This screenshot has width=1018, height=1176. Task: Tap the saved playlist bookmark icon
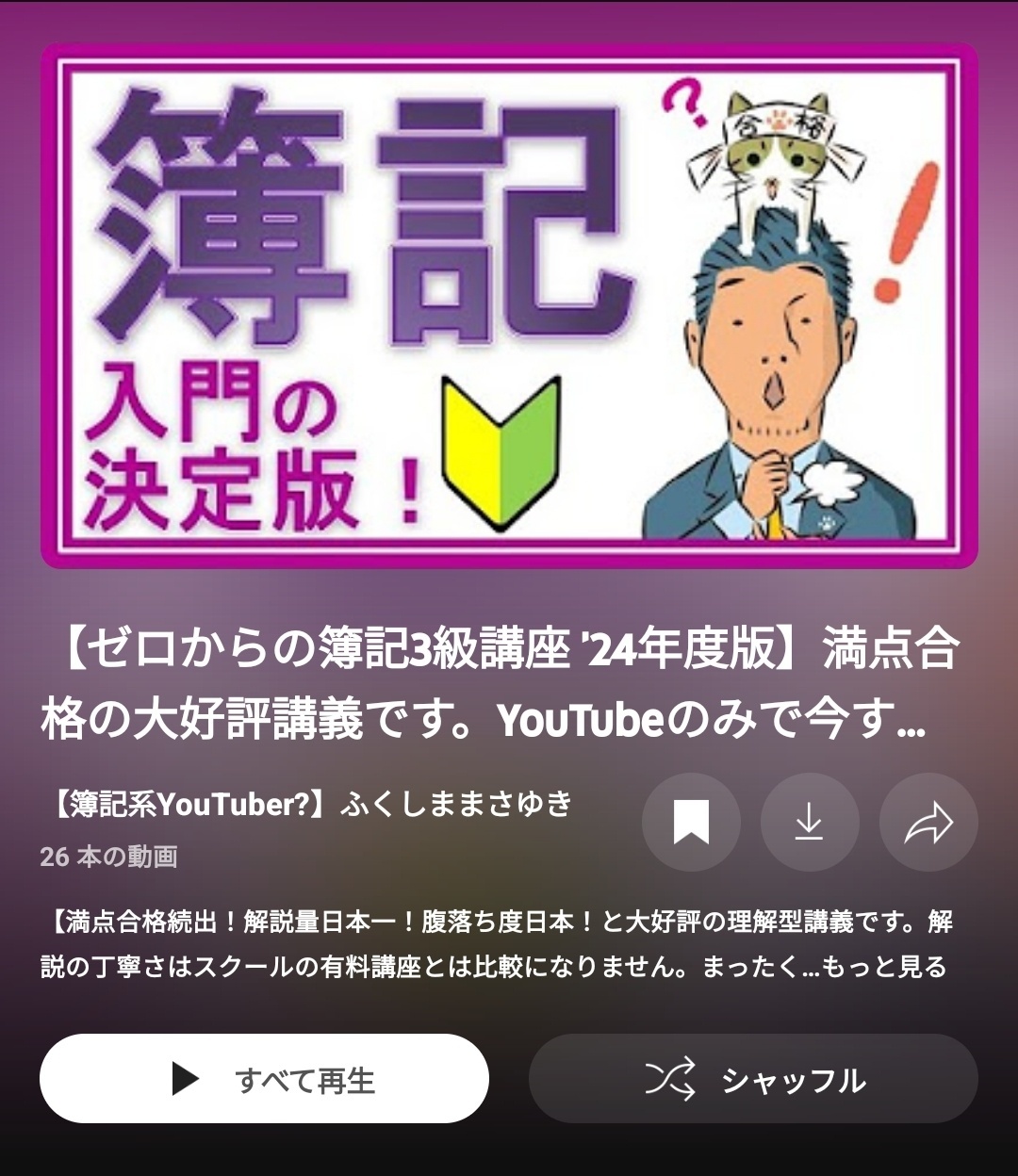pos(691,822)
